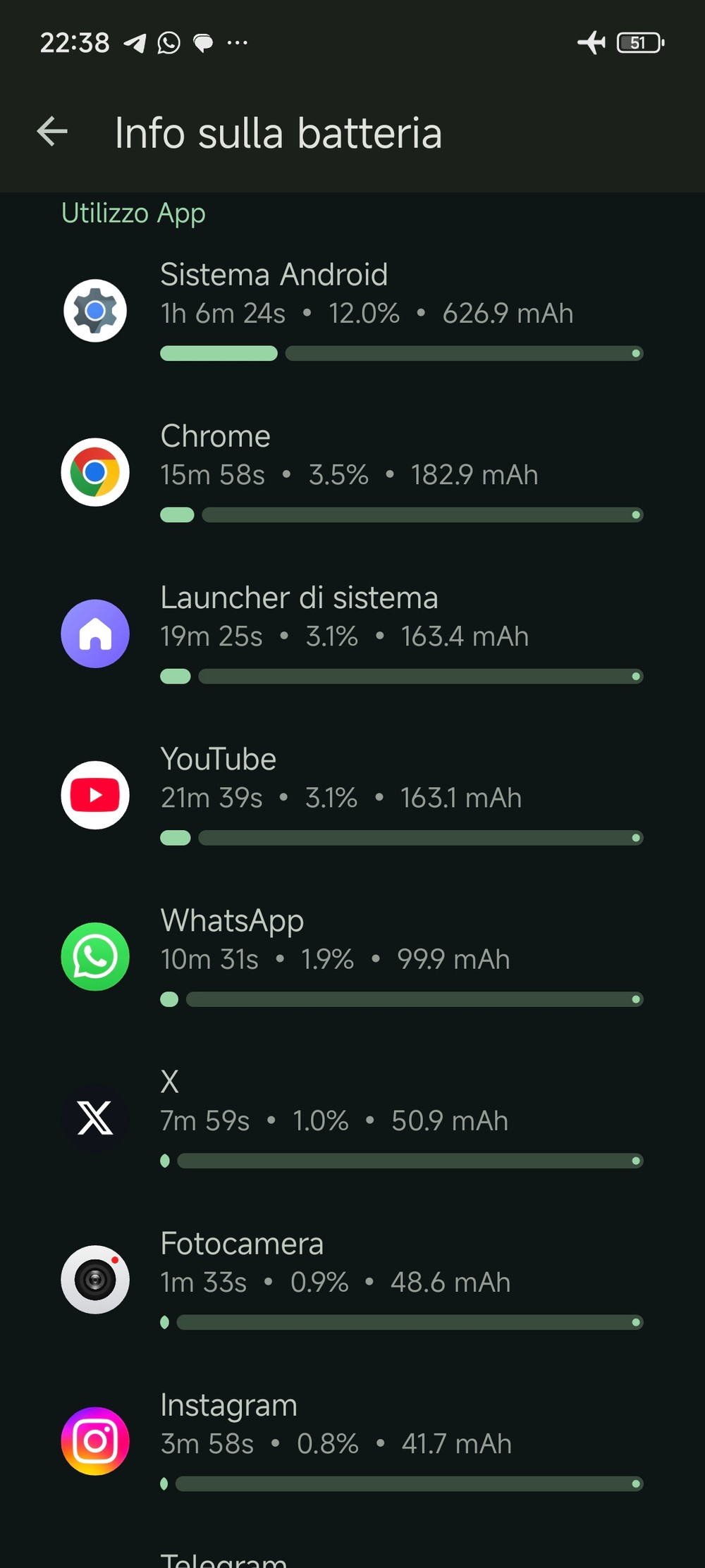Select the Launcher di sistema row

[x=352, y=634]
